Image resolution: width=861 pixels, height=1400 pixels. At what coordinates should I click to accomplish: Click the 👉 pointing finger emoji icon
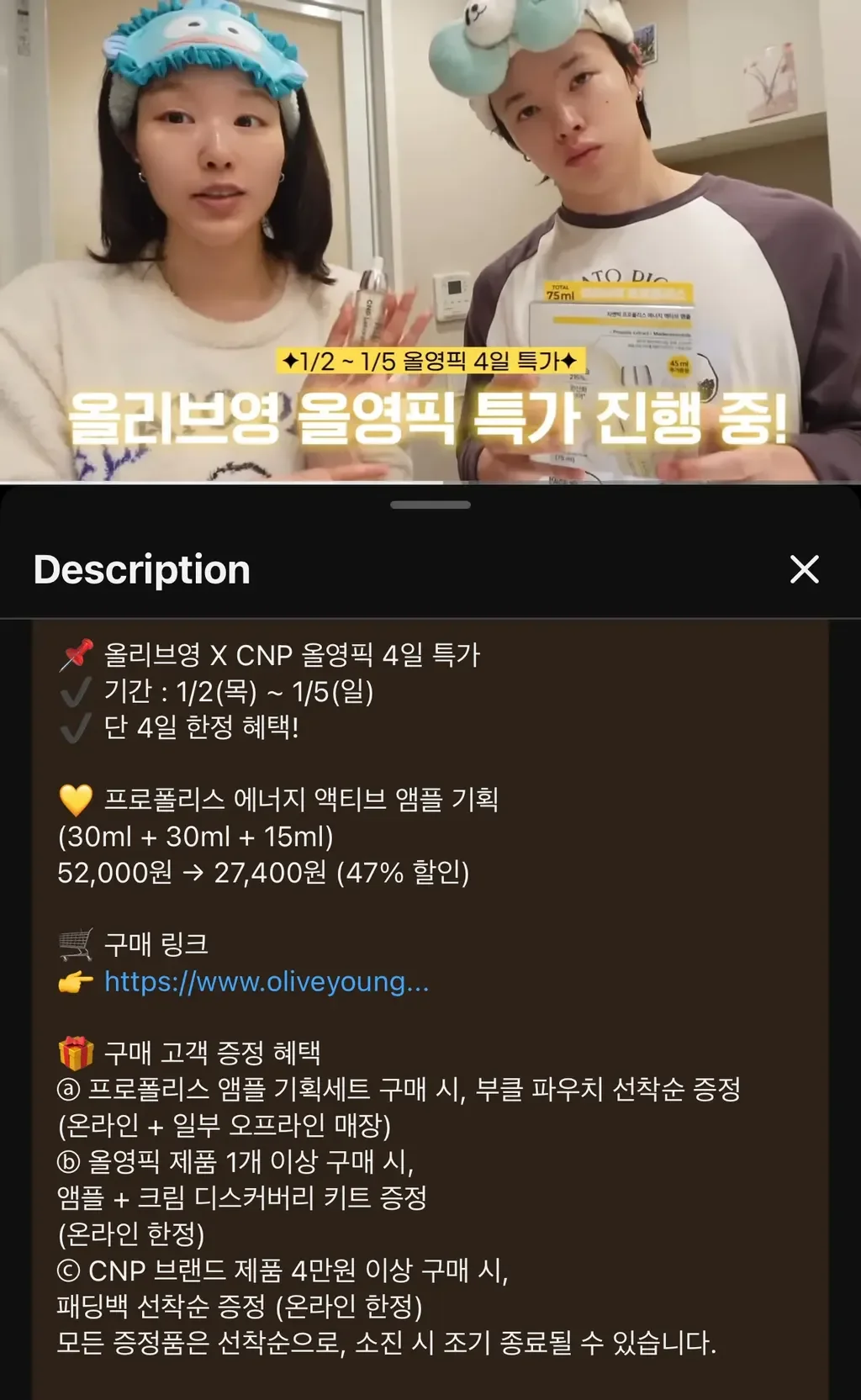[x=76, y=980]
